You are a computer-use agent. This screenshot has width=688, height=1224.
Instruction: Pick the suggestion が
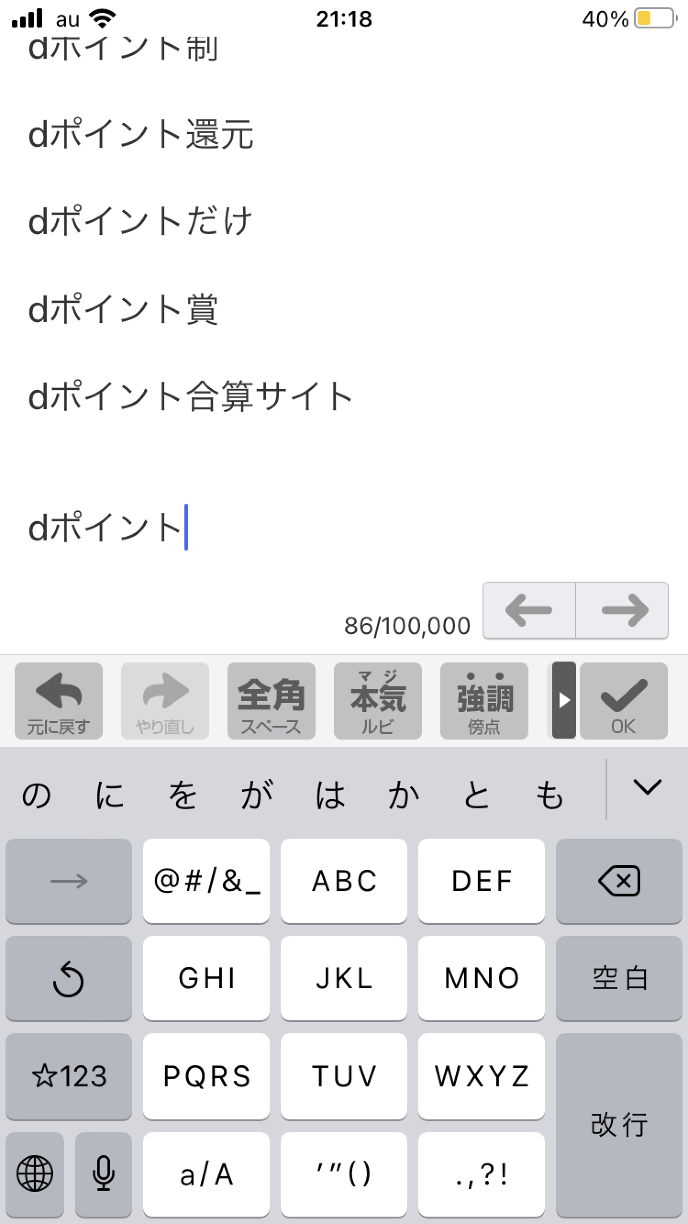point(257,795)
